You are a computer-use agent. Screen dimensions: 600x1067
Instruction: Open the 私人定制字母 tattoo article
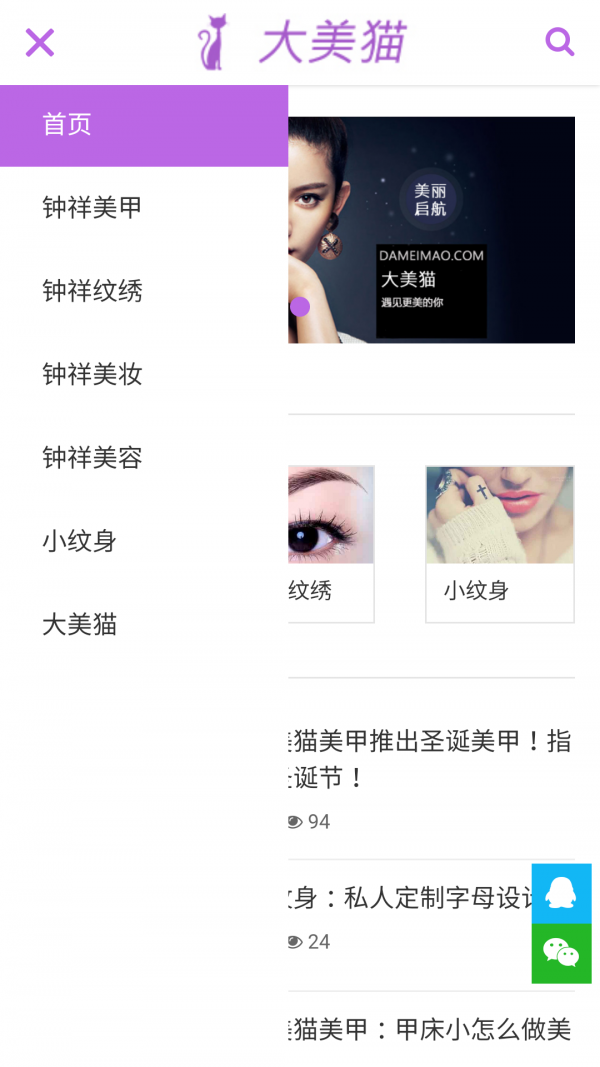(x=410, y=898)
